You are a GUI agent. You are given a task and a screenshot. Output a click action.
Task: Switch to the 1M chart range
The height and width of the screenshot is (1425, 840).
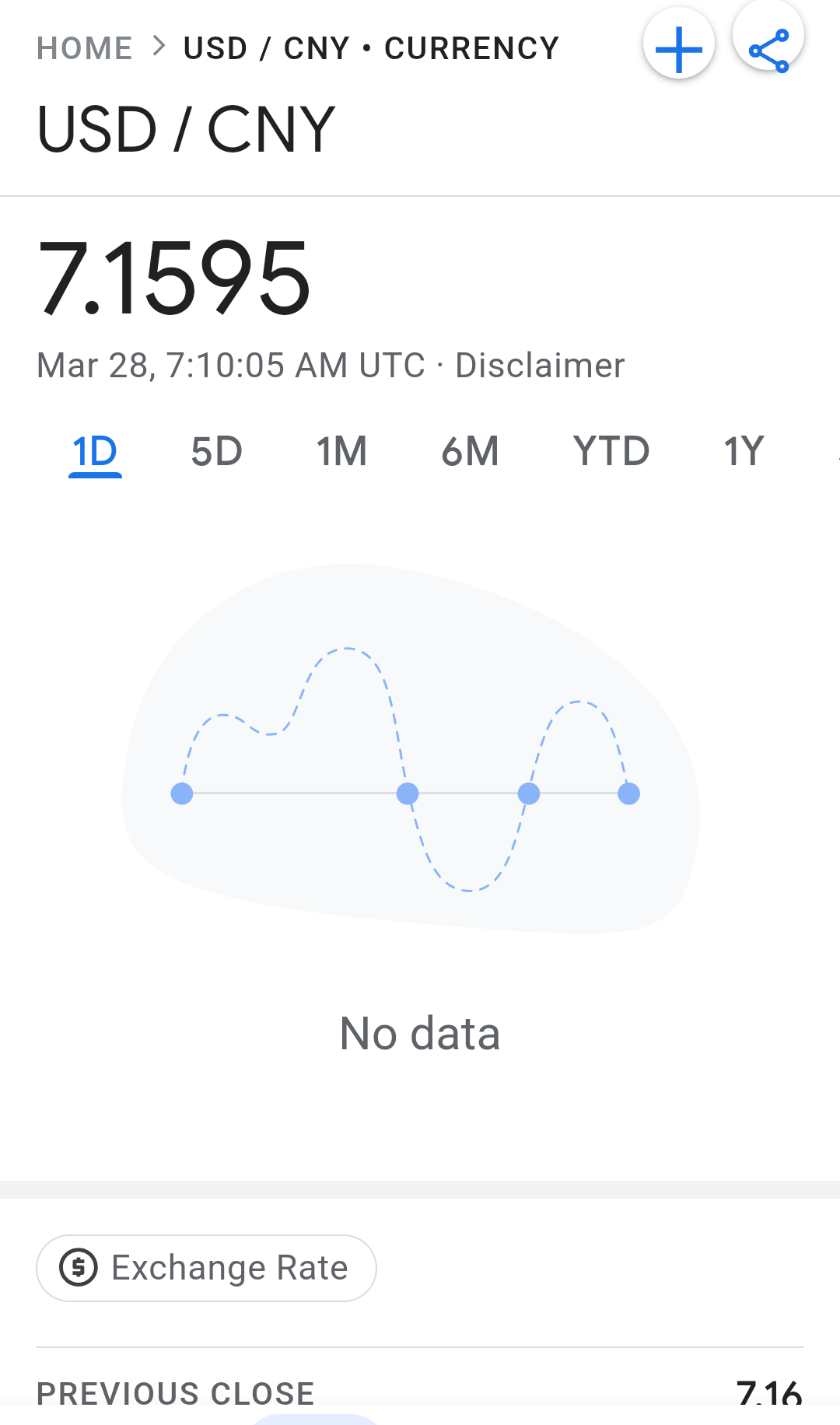341,451
